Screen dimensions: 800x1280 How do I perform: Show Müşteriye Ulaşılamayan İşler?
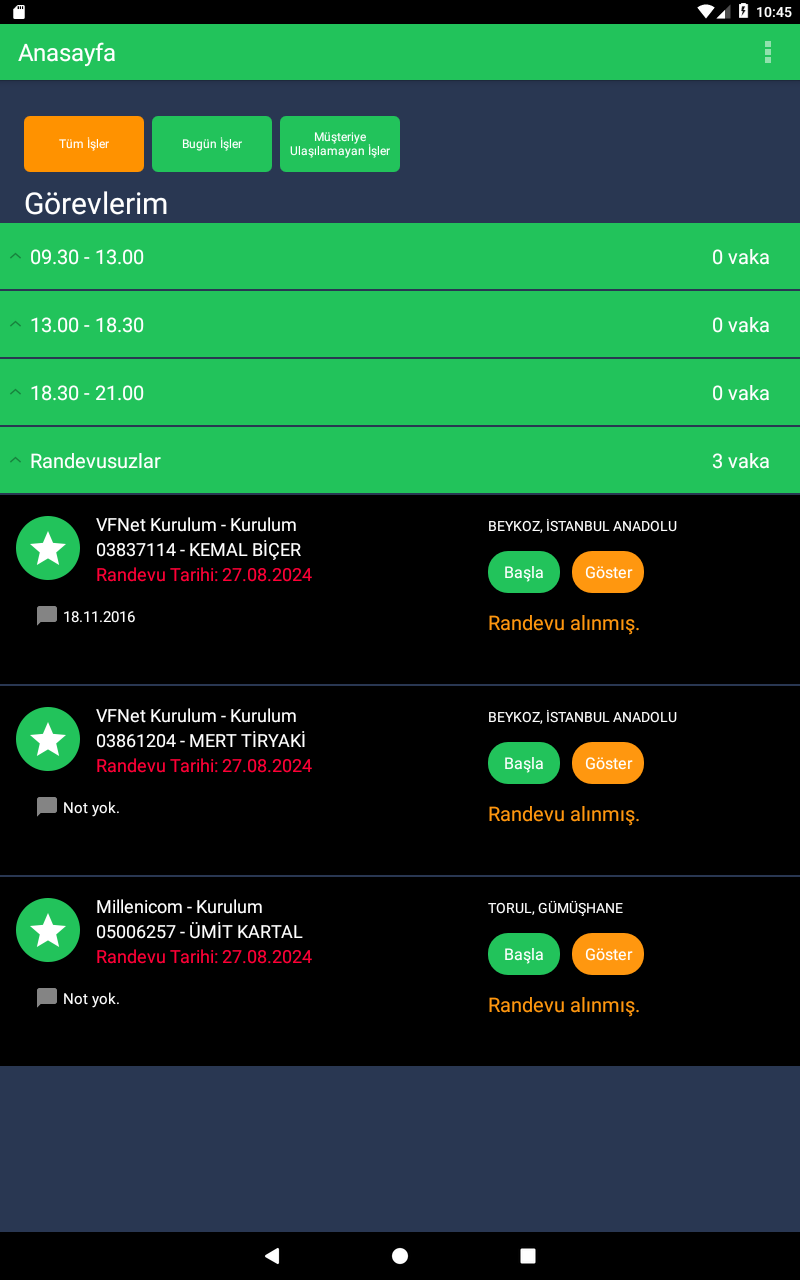[340, 144]
